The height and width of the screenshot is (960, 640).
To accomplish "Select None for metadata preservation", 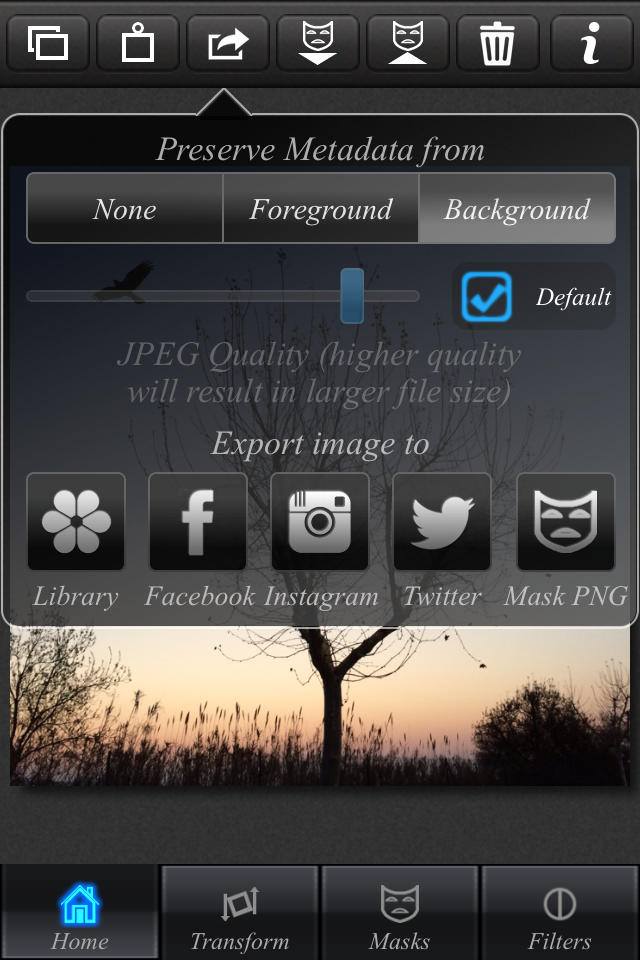I will (x=125, y=209).
